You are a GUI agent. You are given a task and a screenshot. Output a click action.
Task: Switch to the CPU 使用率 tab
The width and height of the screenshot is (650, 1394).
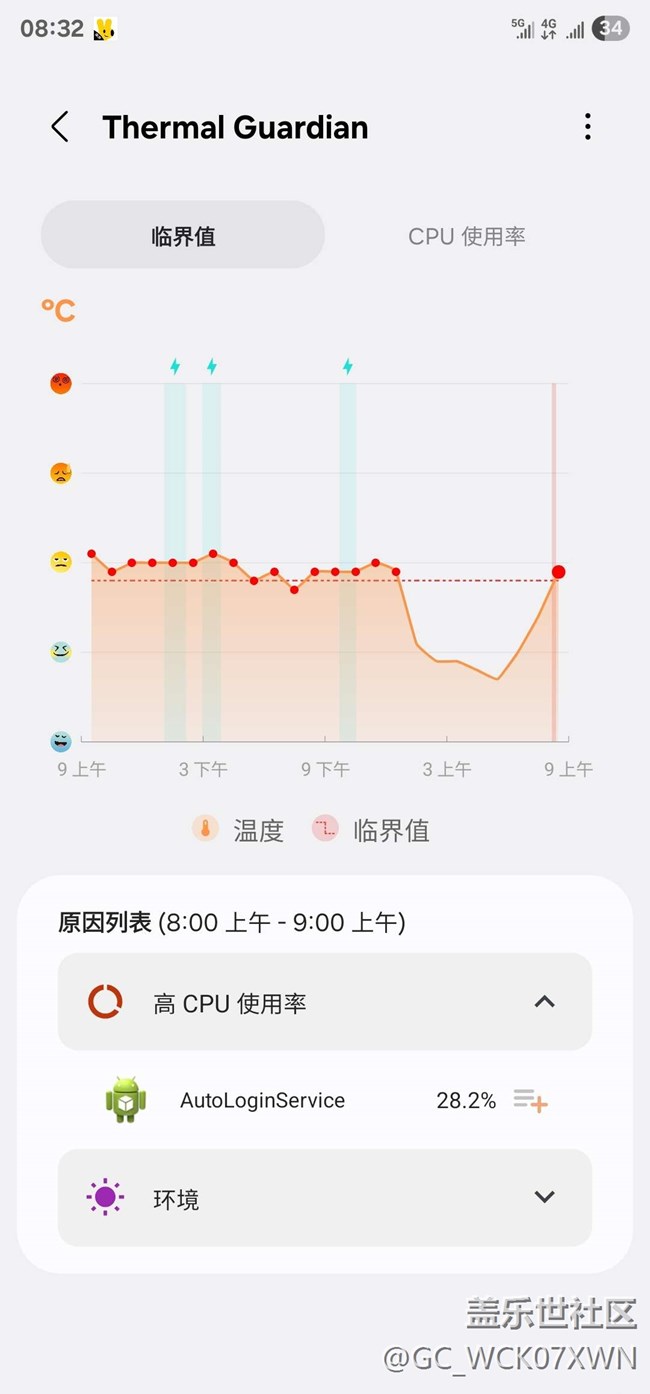467,236
